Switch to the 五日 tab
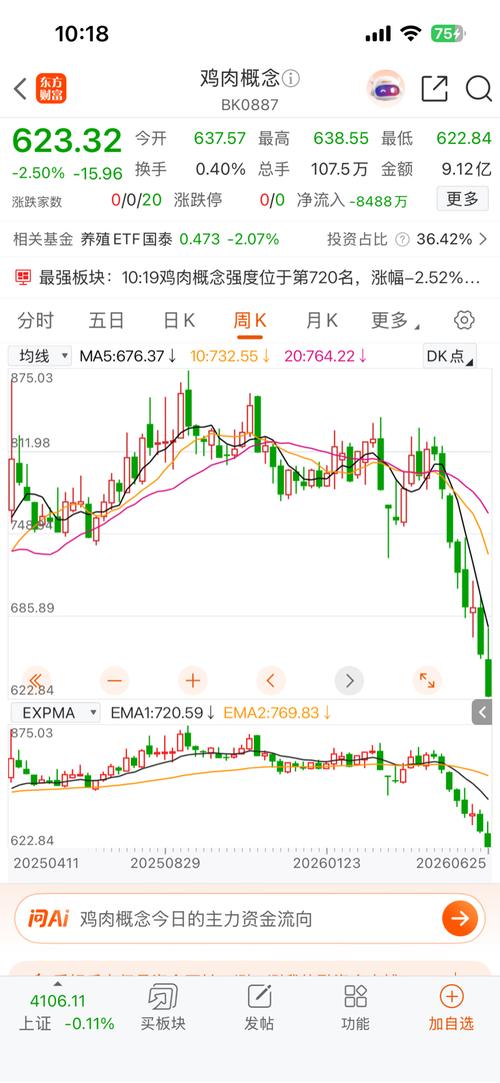500x1083 pixels. point(106,320)
